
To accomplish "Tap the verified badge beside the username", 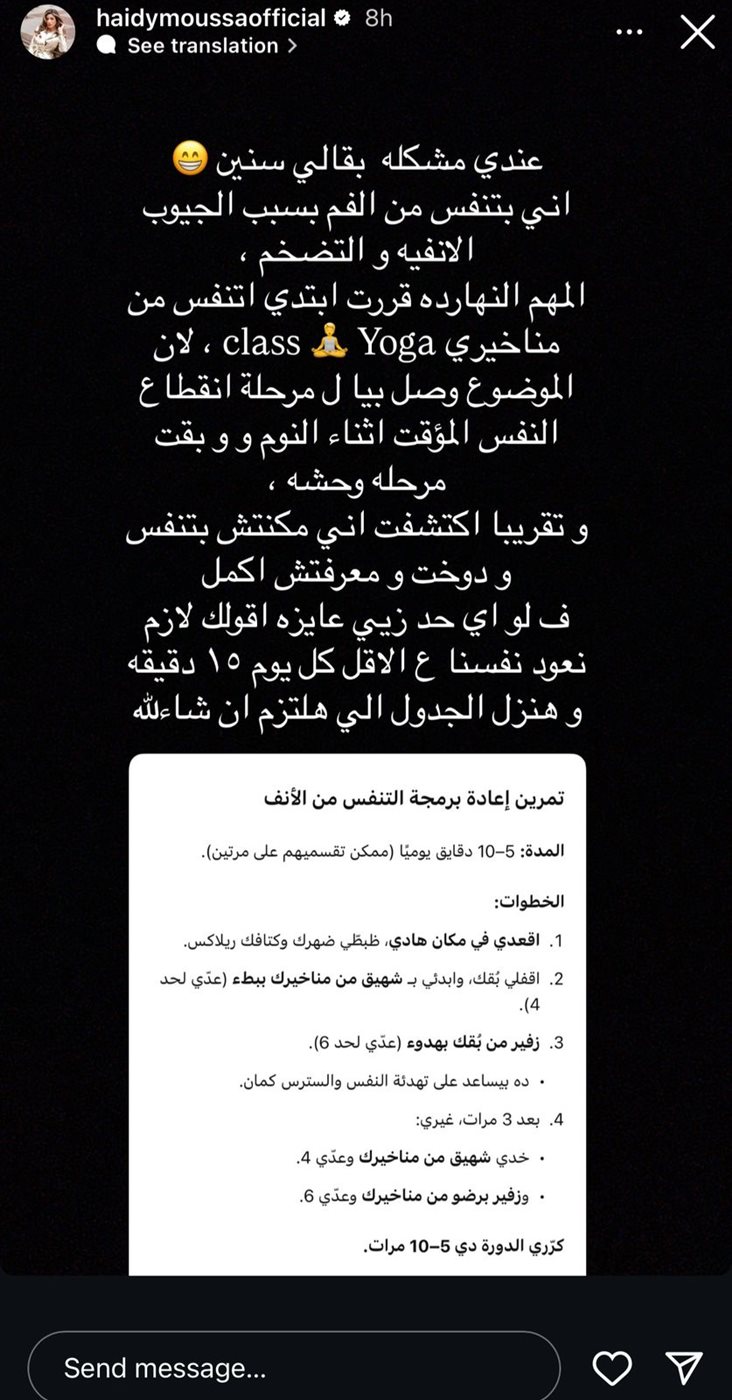I will point(344,17).
